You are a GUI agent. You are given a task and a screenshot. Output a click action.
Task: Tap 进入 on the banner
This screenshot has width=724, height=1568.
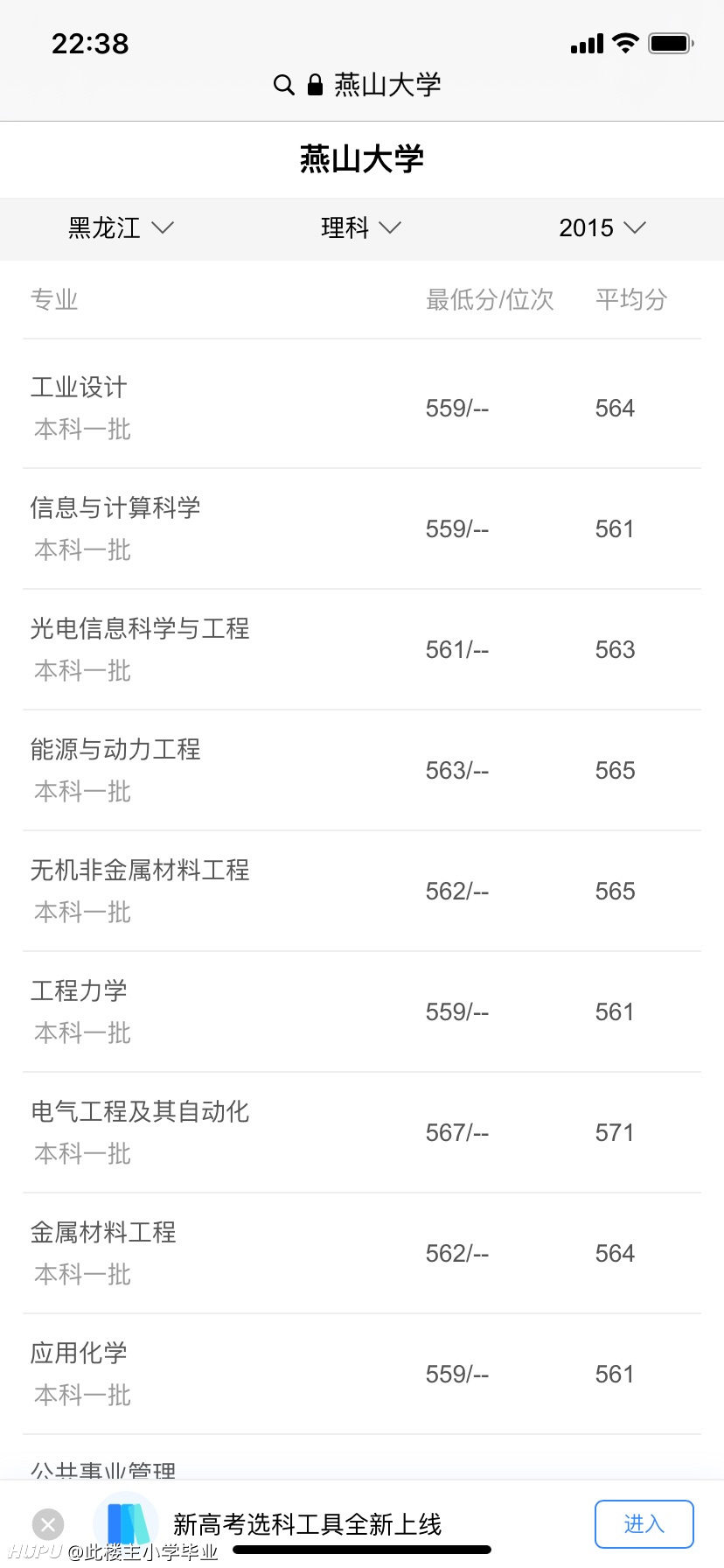pyautogui.click(x=644, y=1524)
